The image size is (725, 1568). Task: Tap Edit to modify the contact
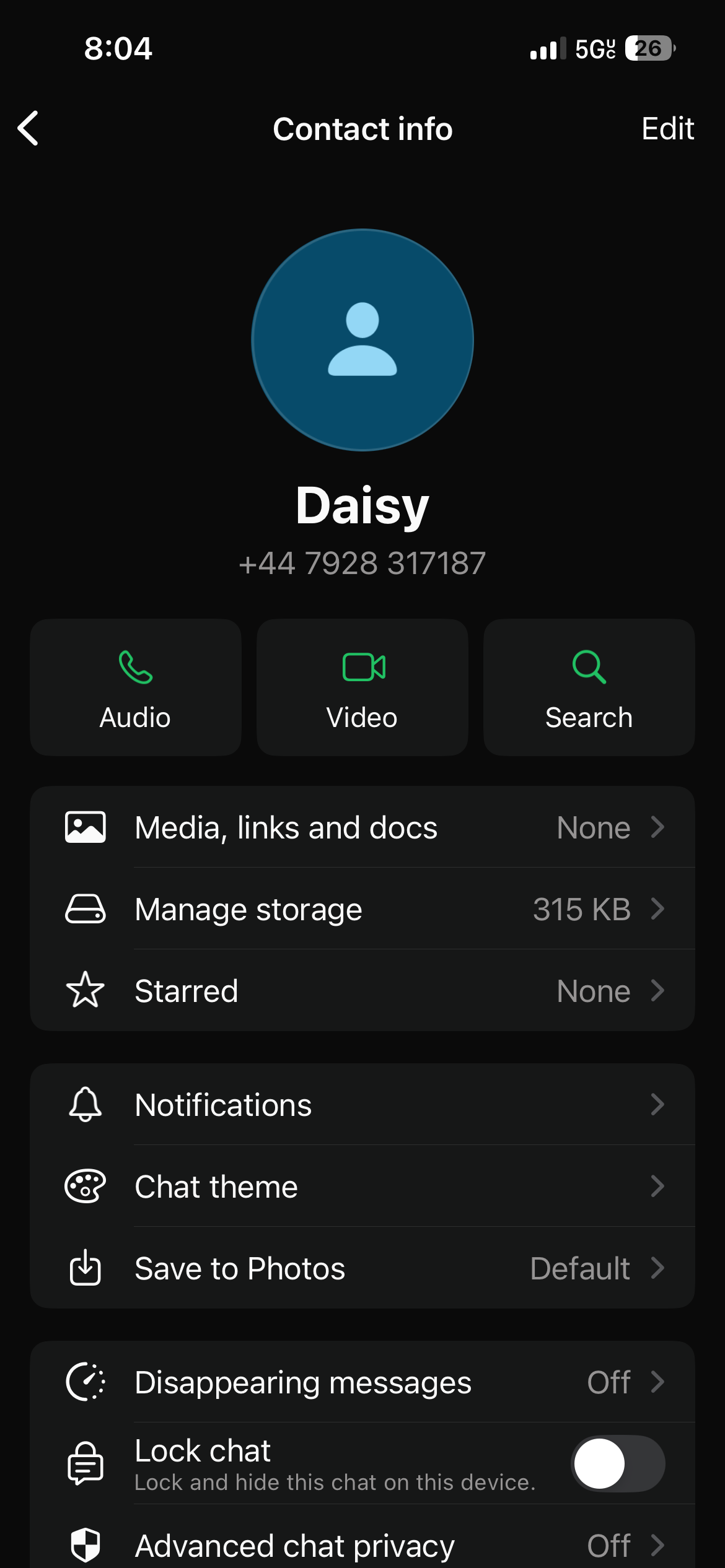point(667,129)
